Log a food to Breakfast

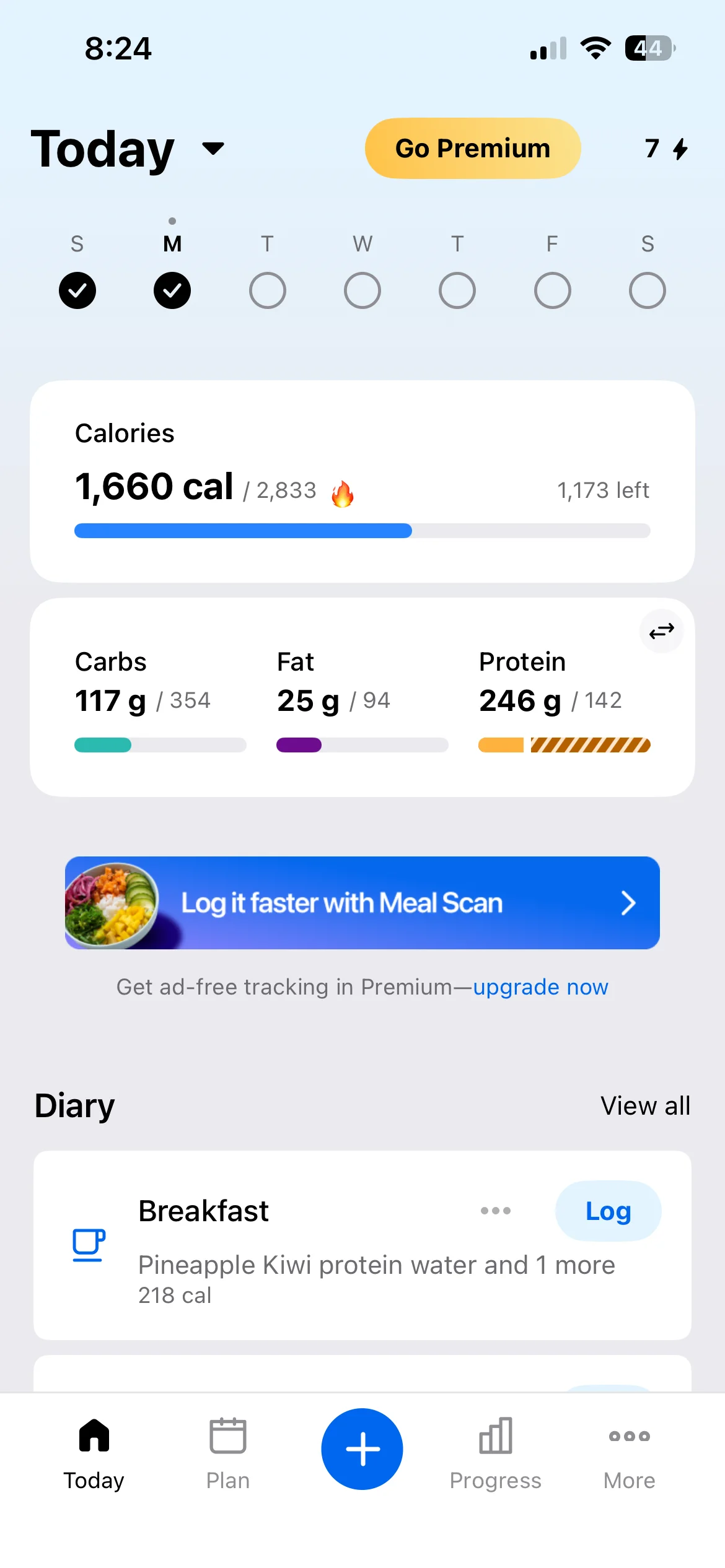click(x=608, y=1211)
